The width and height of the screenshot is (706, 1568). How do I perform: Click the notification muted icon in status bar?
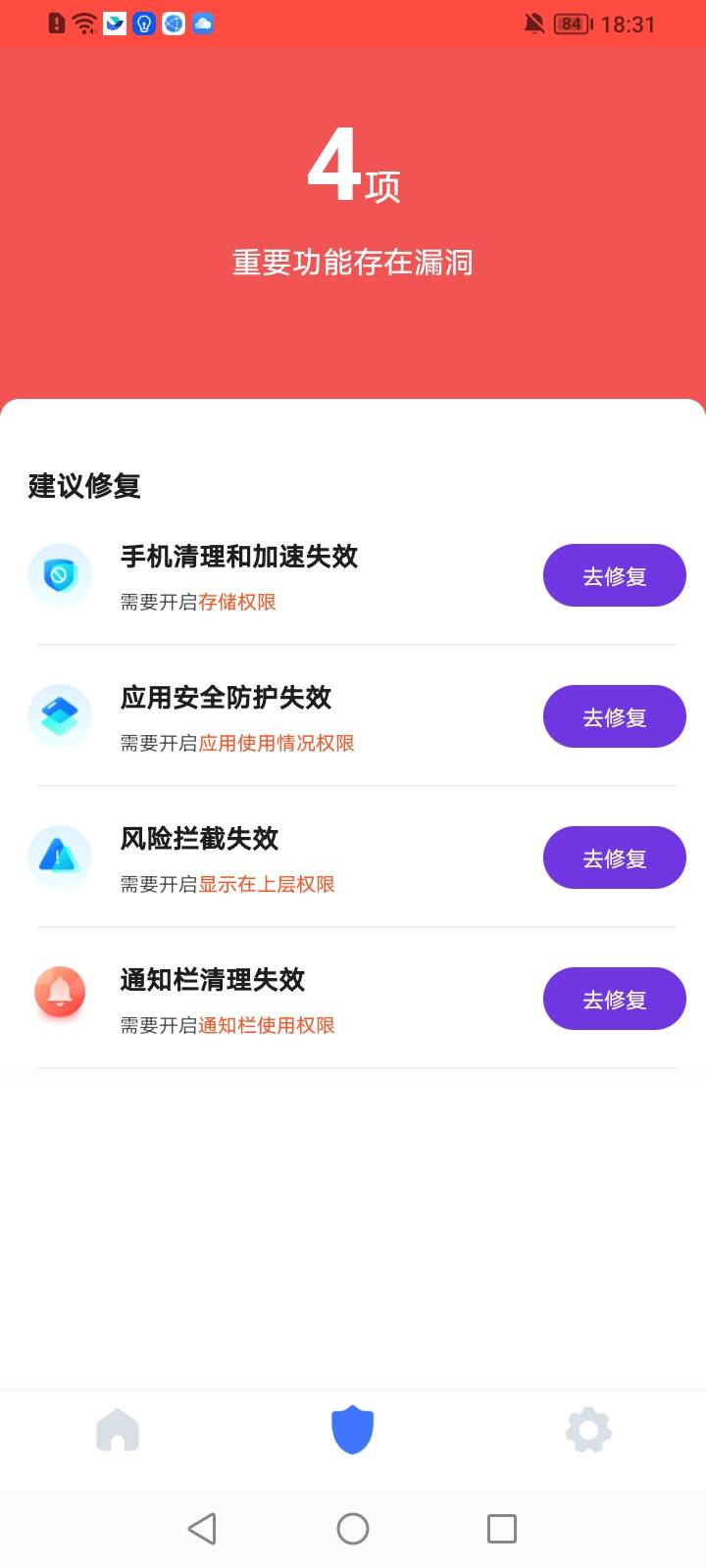coord(535,23)
